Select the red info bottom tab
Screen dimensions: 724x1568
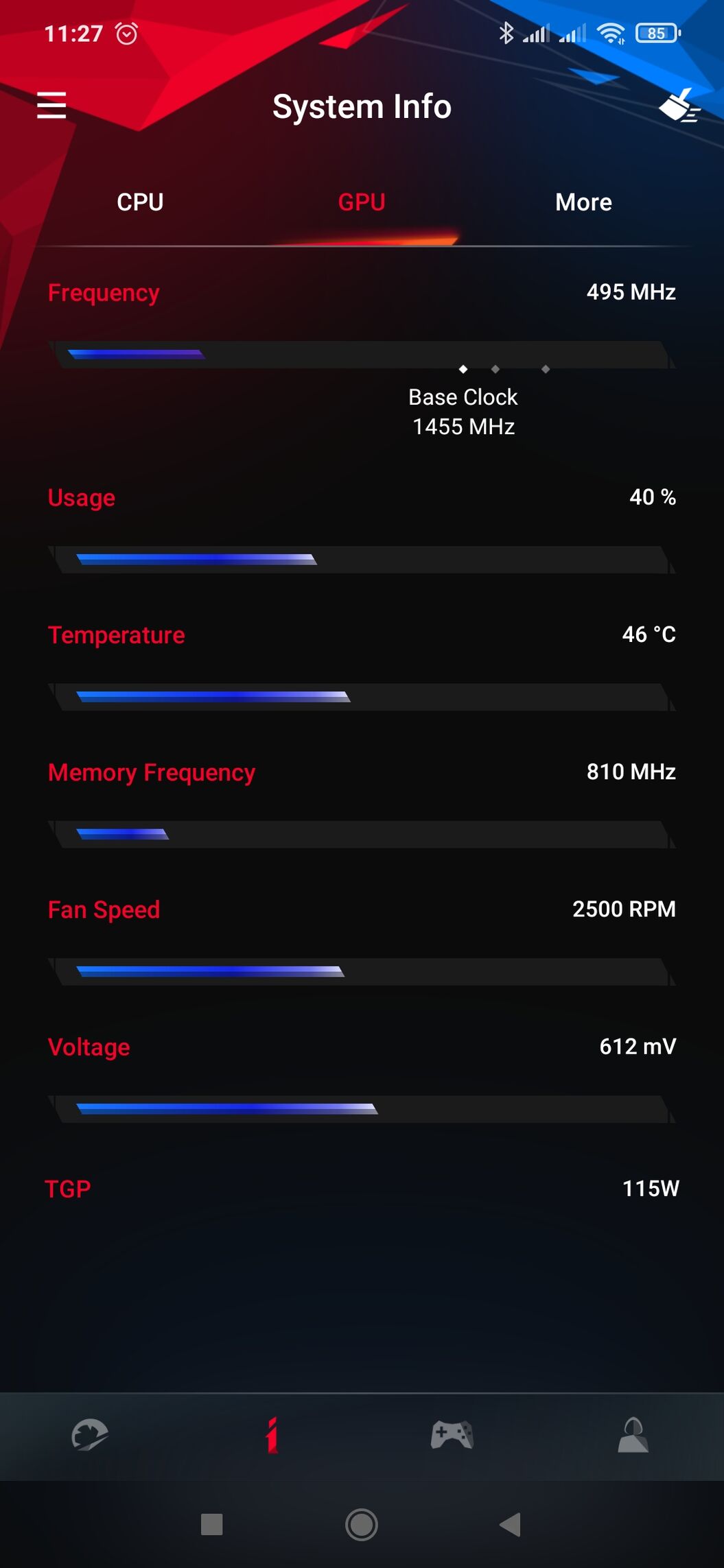pyautogui.click(x=272, y=1435)
